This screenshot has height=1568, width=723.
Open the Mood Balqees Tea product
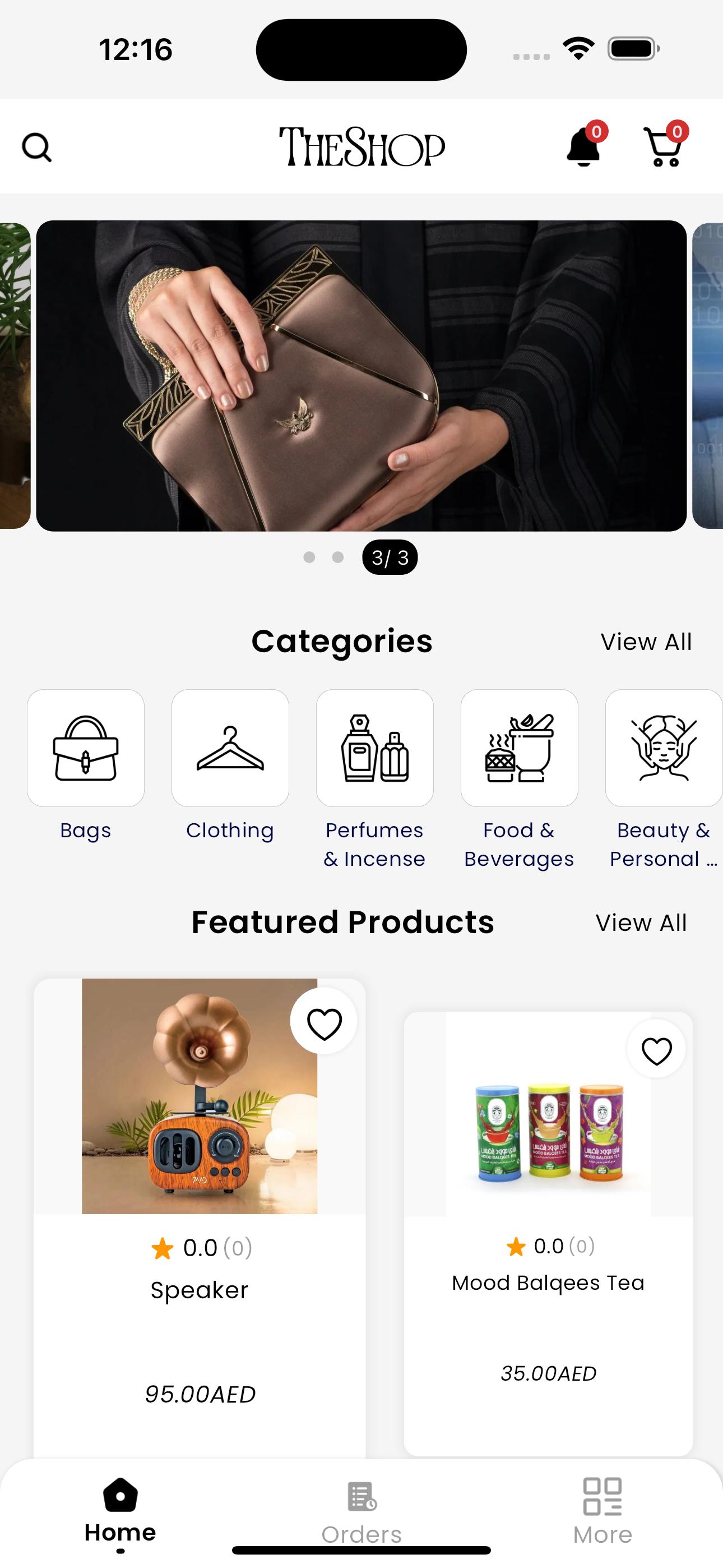(x=548, y=1234)
